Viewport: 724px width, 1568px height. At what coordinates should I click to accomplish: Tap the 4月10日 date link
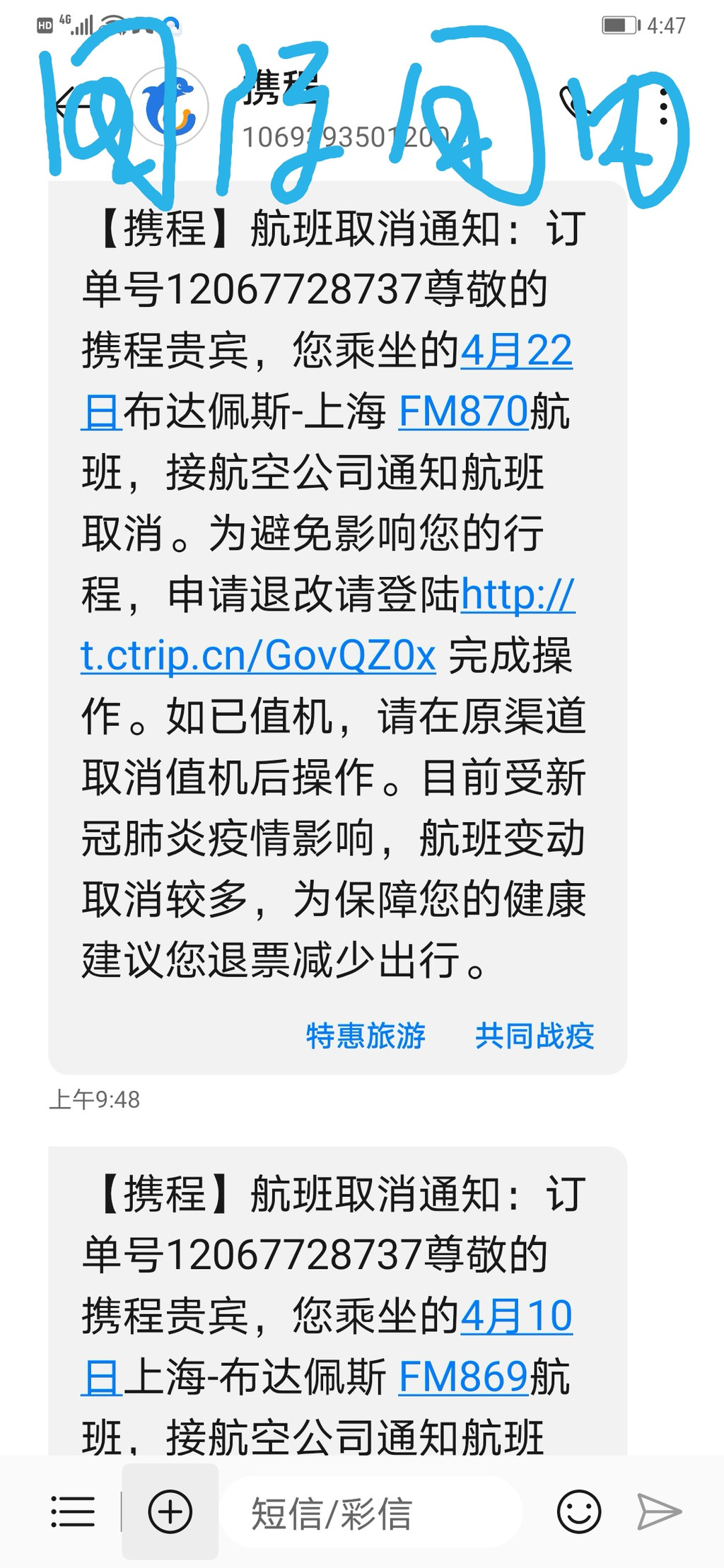point(516,1316)
